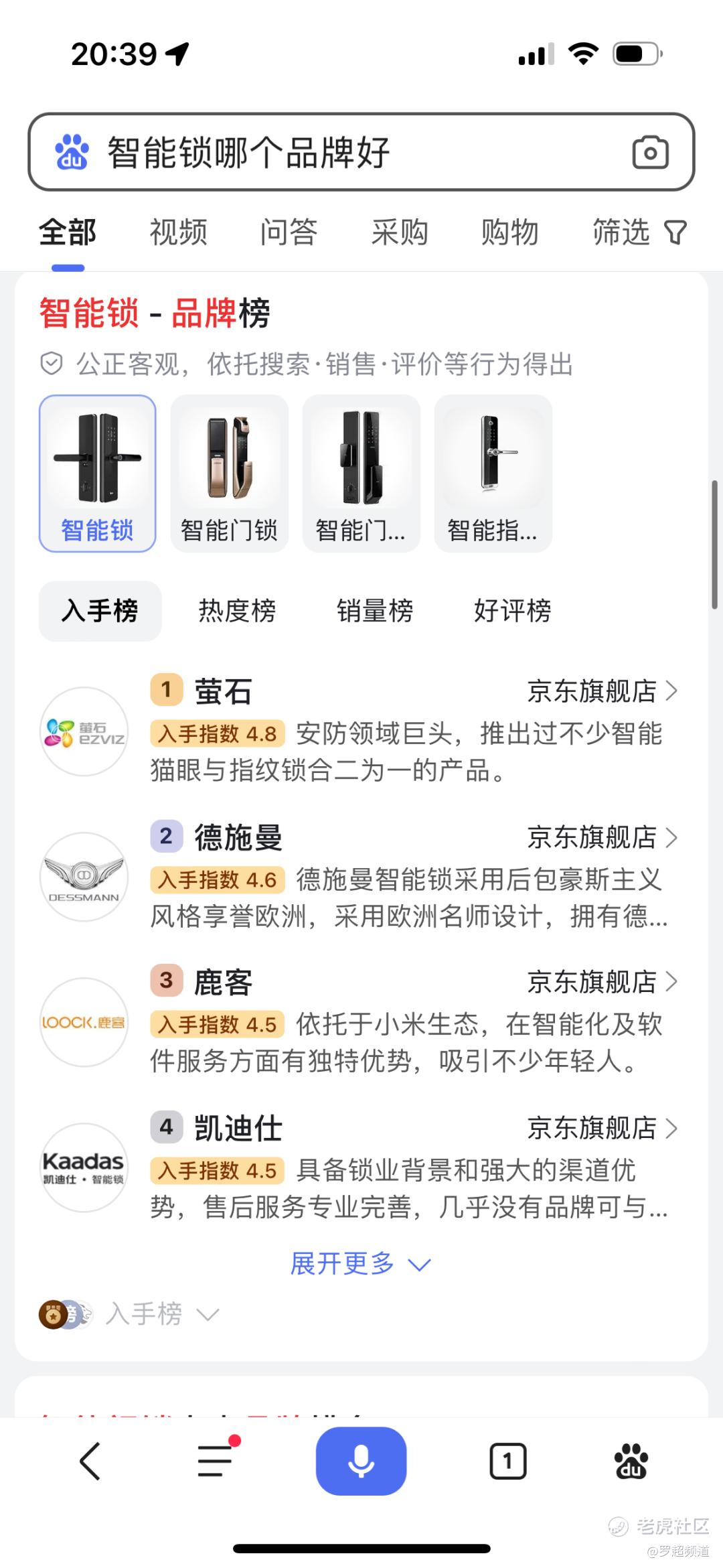
Task: Select the 智能指... category tile
Action: point(493,474)
